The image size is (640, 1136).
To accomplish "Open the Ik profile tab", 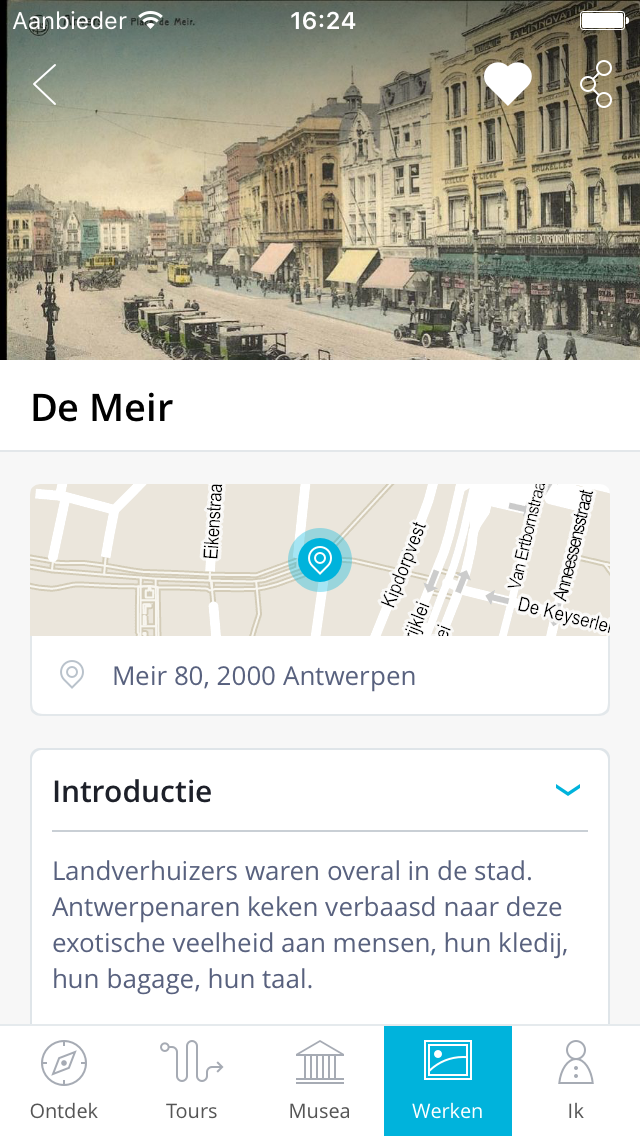I will point(575,1080).
